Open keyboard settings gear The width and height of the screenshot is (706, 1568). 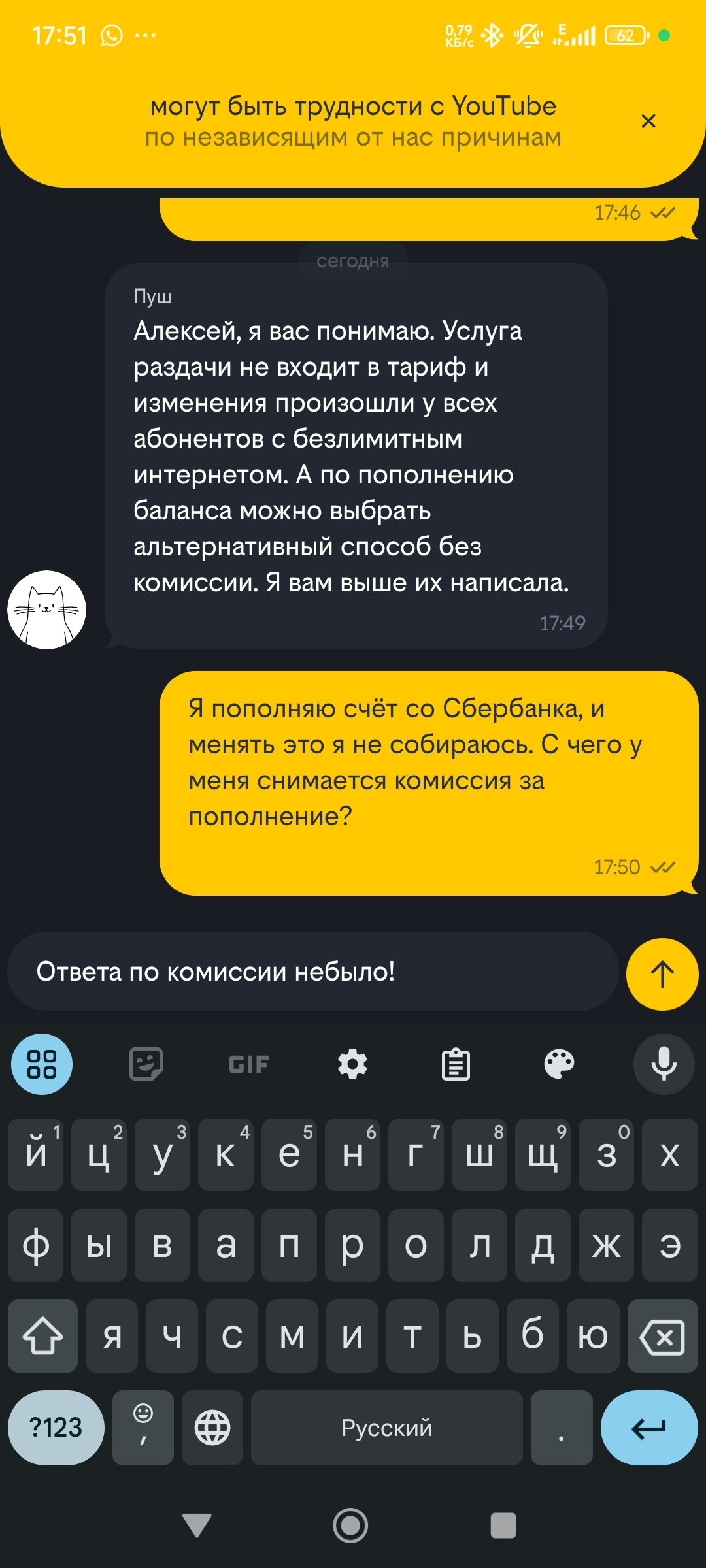click(352, 1064)
